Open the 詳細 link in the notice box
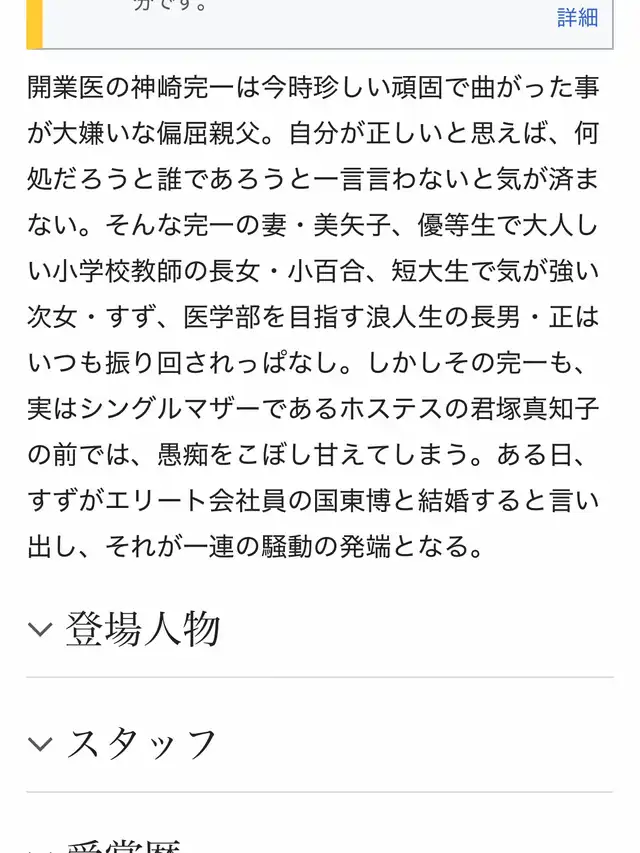The height and width of the screenshot is (853, 640). point(577,17)
